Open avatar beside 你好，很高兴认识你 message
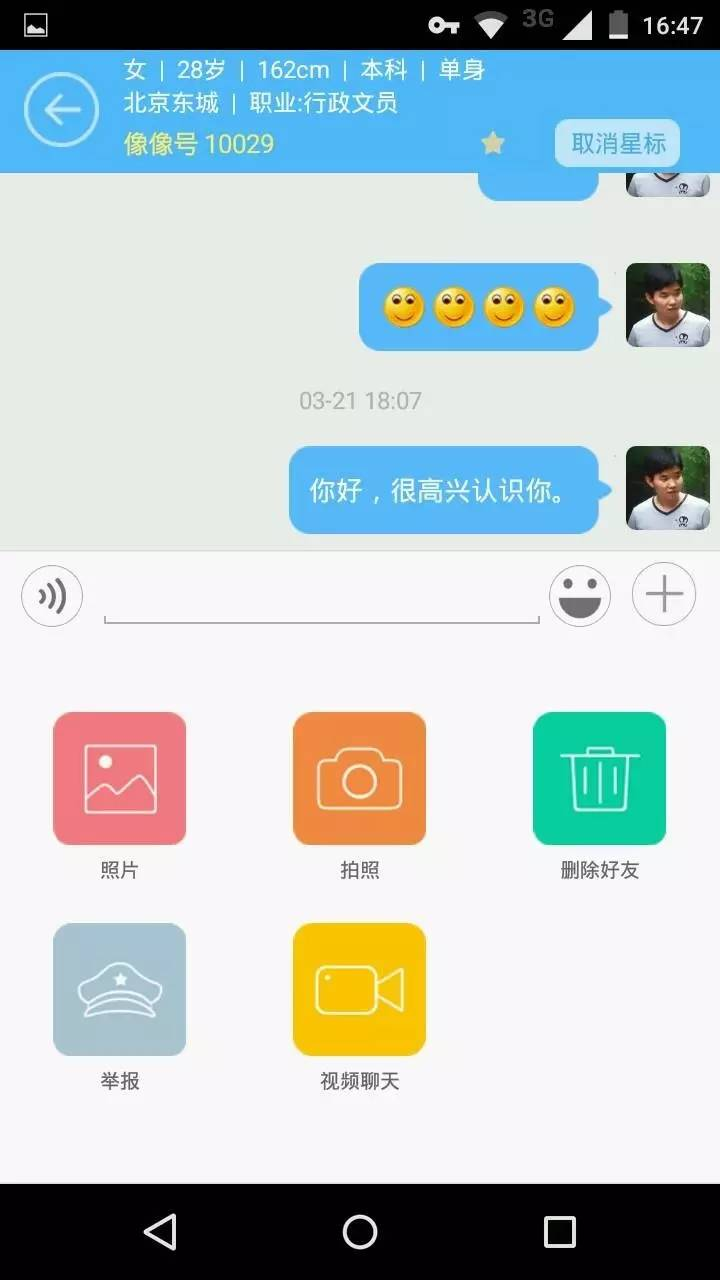 [x=667, y=488]
